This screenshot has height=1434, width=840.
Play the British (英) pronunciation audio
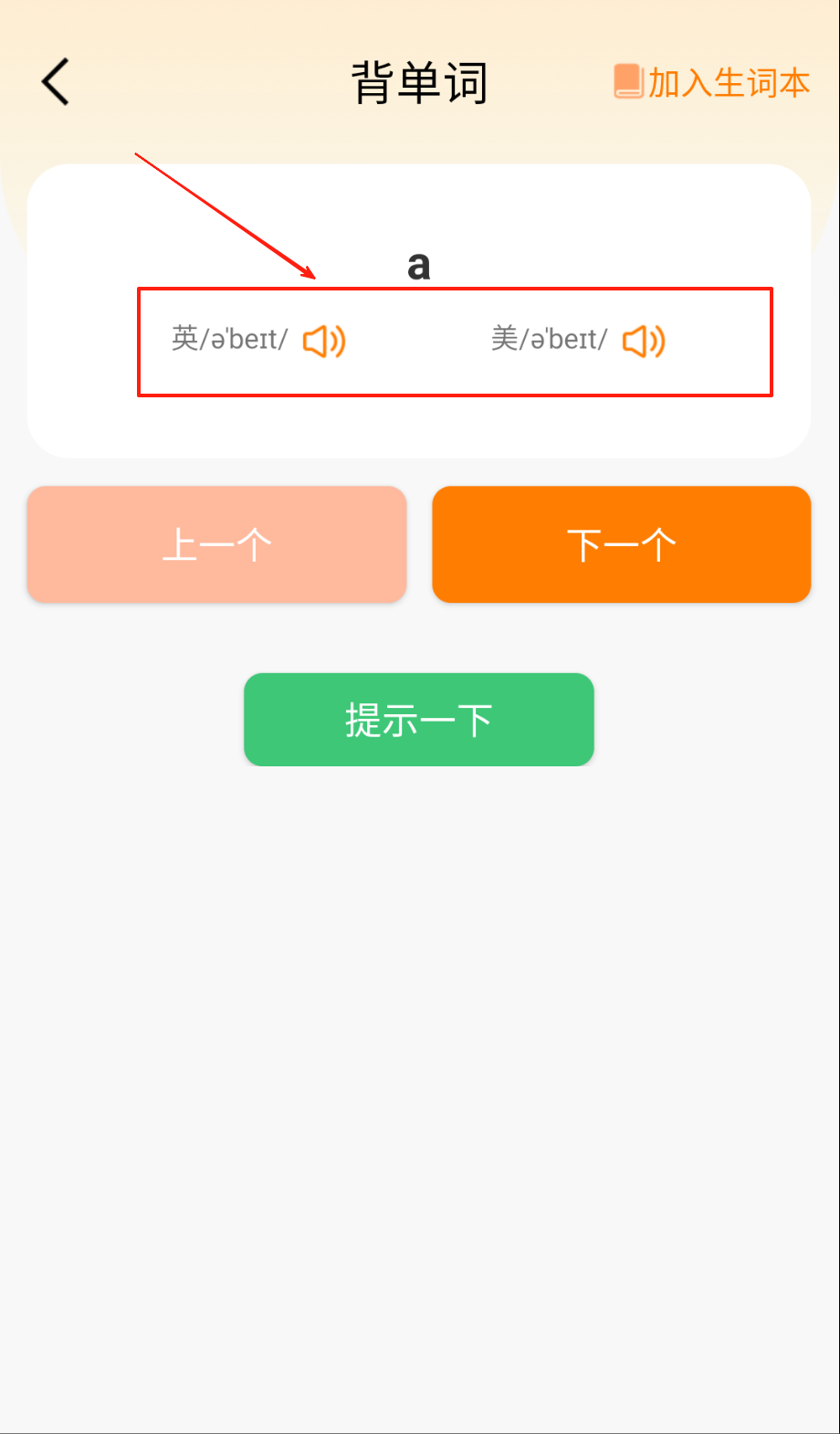click(x=324, y=342)
